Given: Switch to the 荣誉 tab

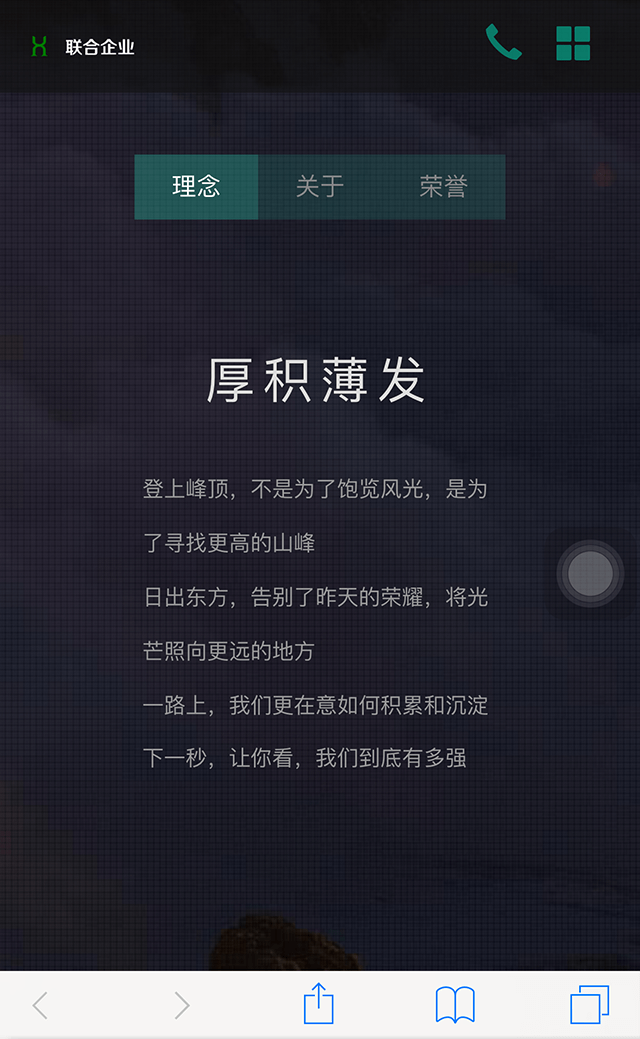Looking at the screenshot, I should [443, 187].
